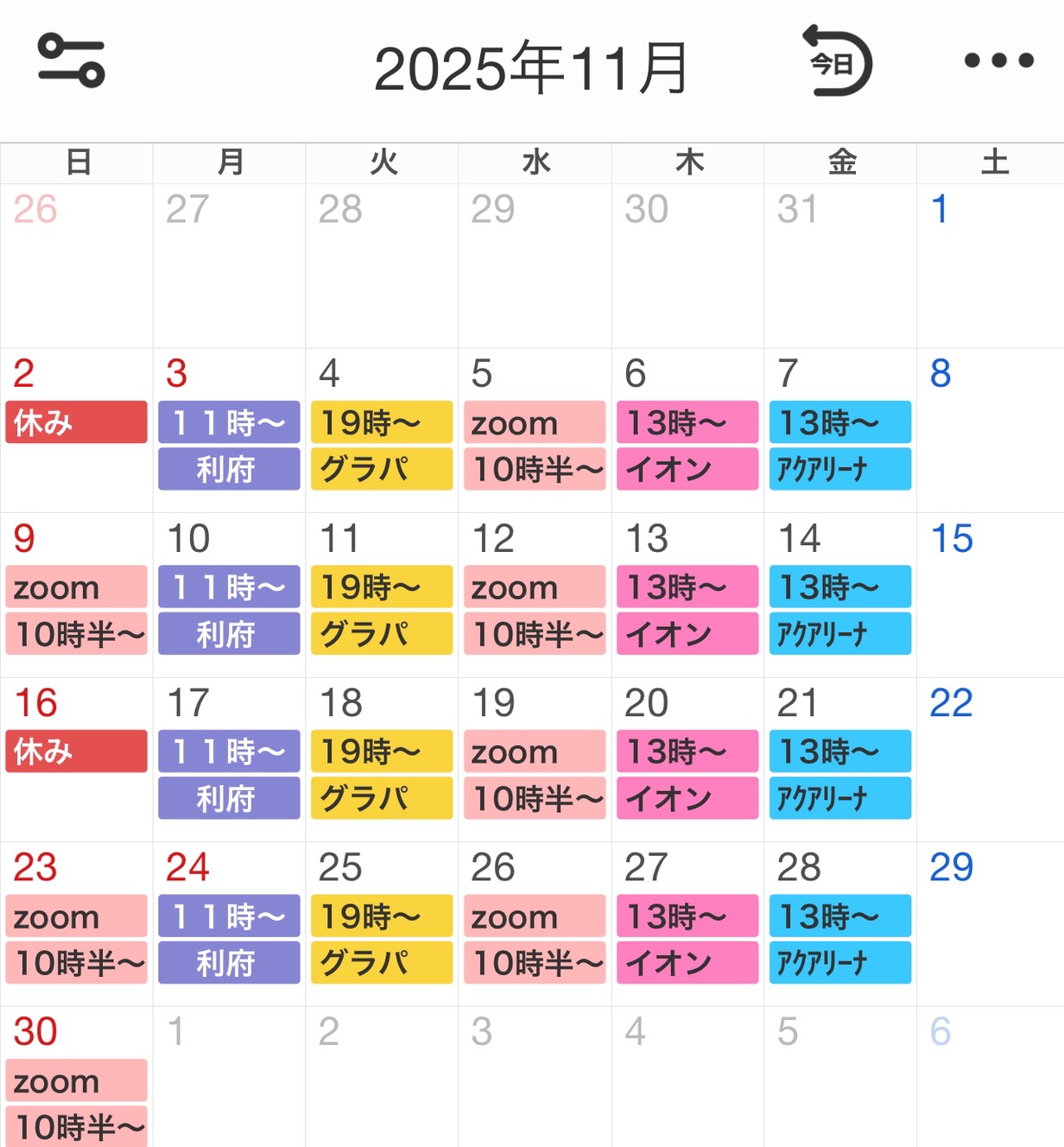Open the three-dot overflow menu
This screenshot has width=1064, height=1147.
pos(998,60)
